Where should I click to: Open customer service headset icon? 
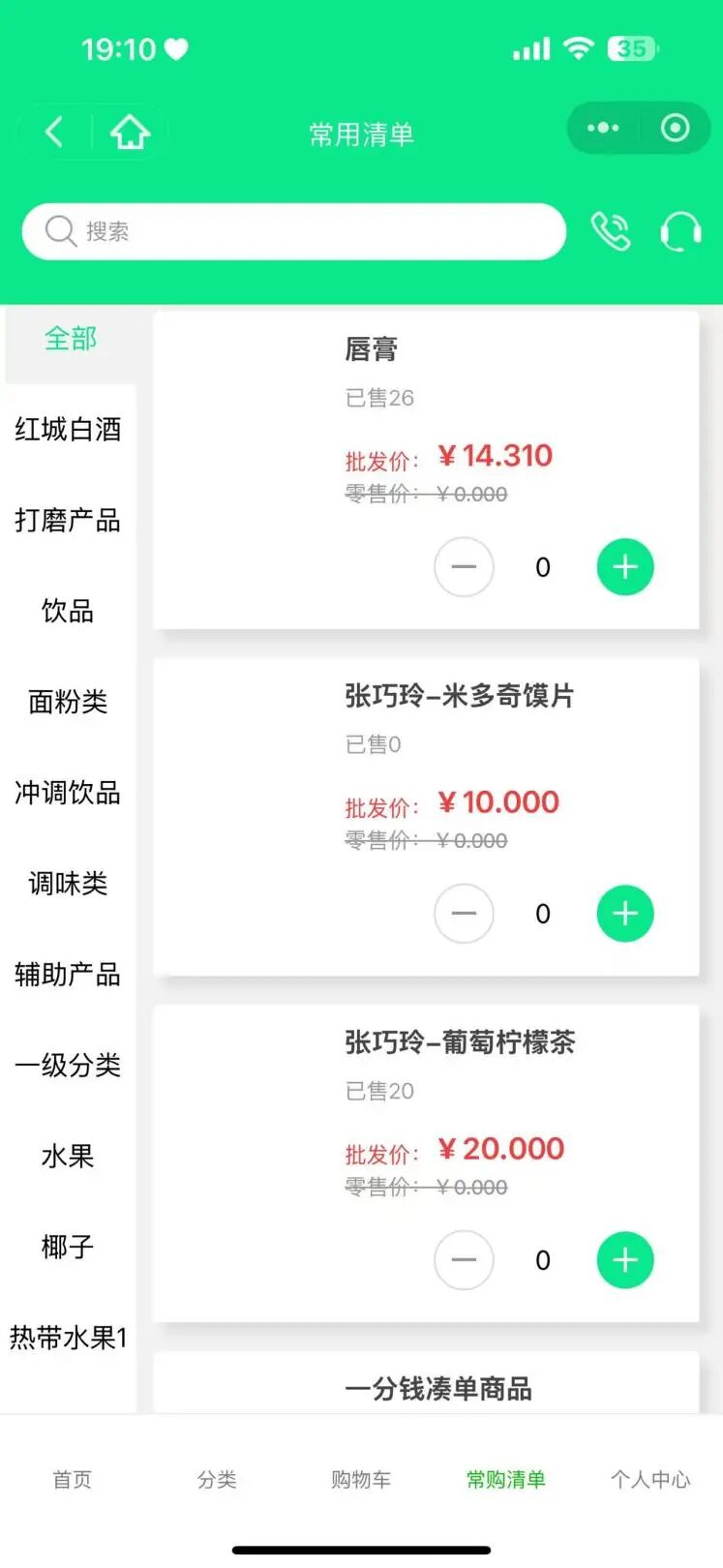(681, 231)
